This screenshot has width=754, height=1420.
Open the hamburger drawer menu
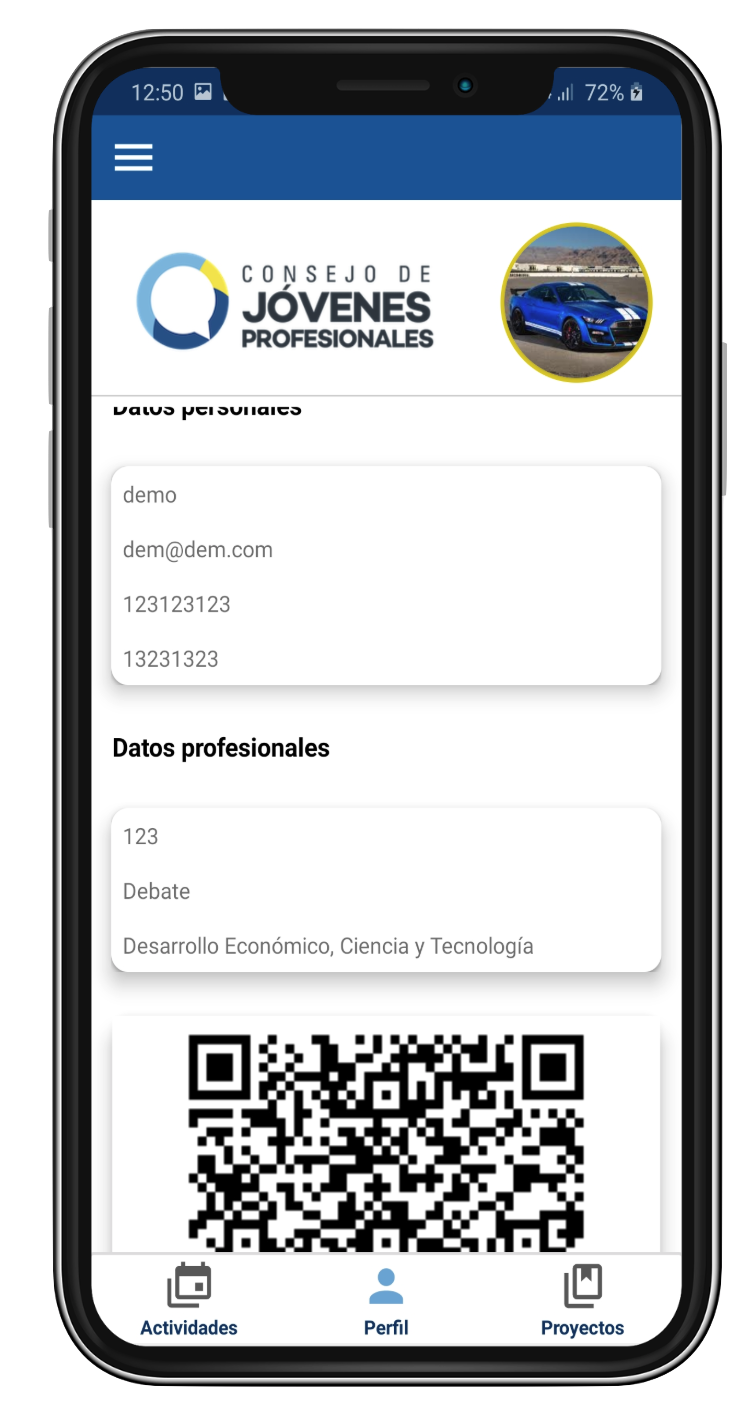tap(133, 157)
